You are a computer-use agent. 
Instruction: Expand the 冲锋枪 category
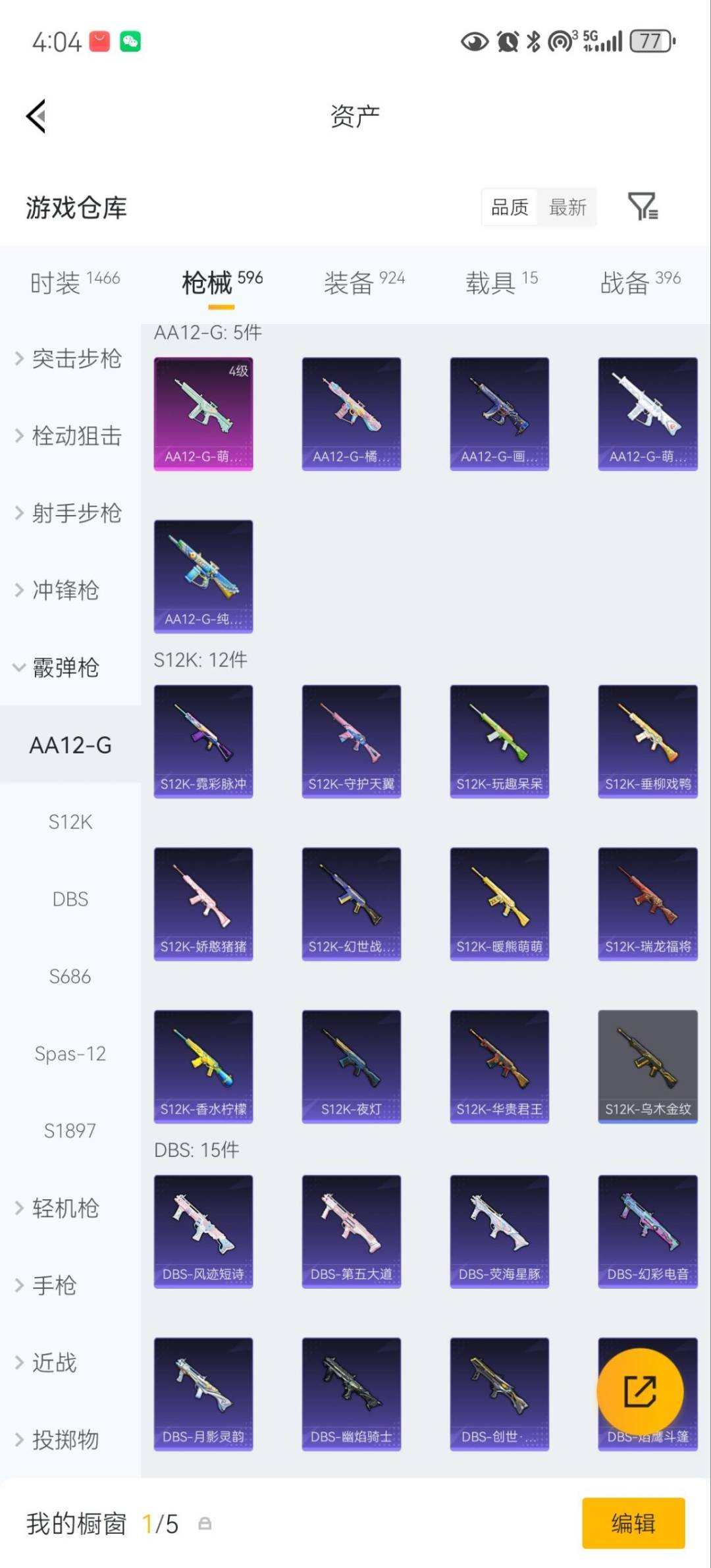tap(59, 590)
